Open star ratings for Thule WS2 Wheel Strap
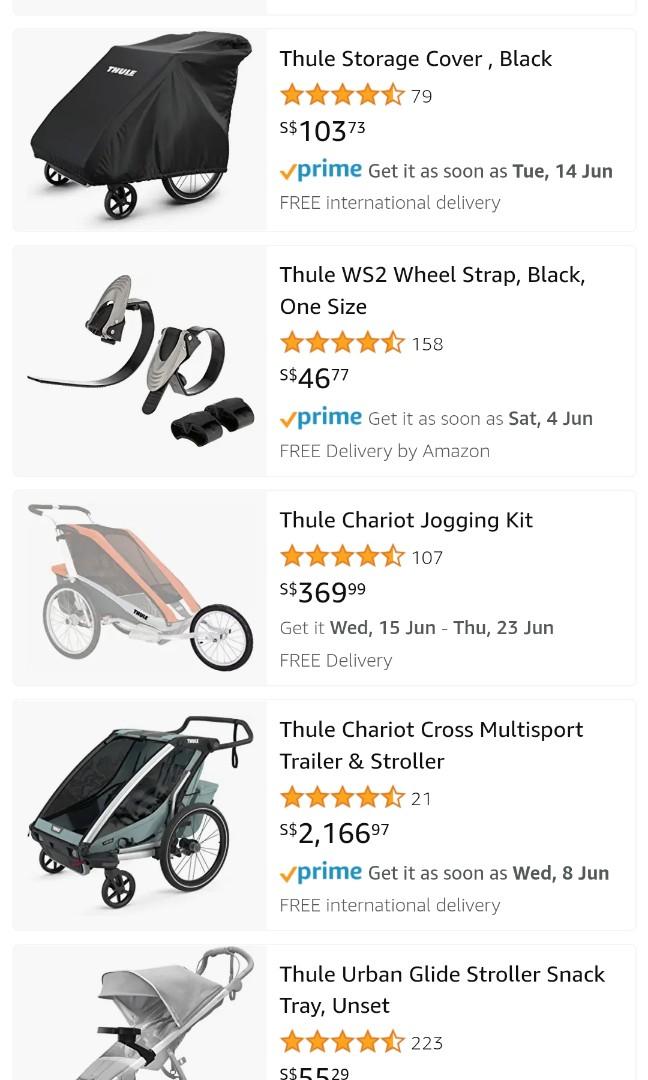The width and height of the screenshot is (648, 1080). pyautogui.click(x=342, y=344)
